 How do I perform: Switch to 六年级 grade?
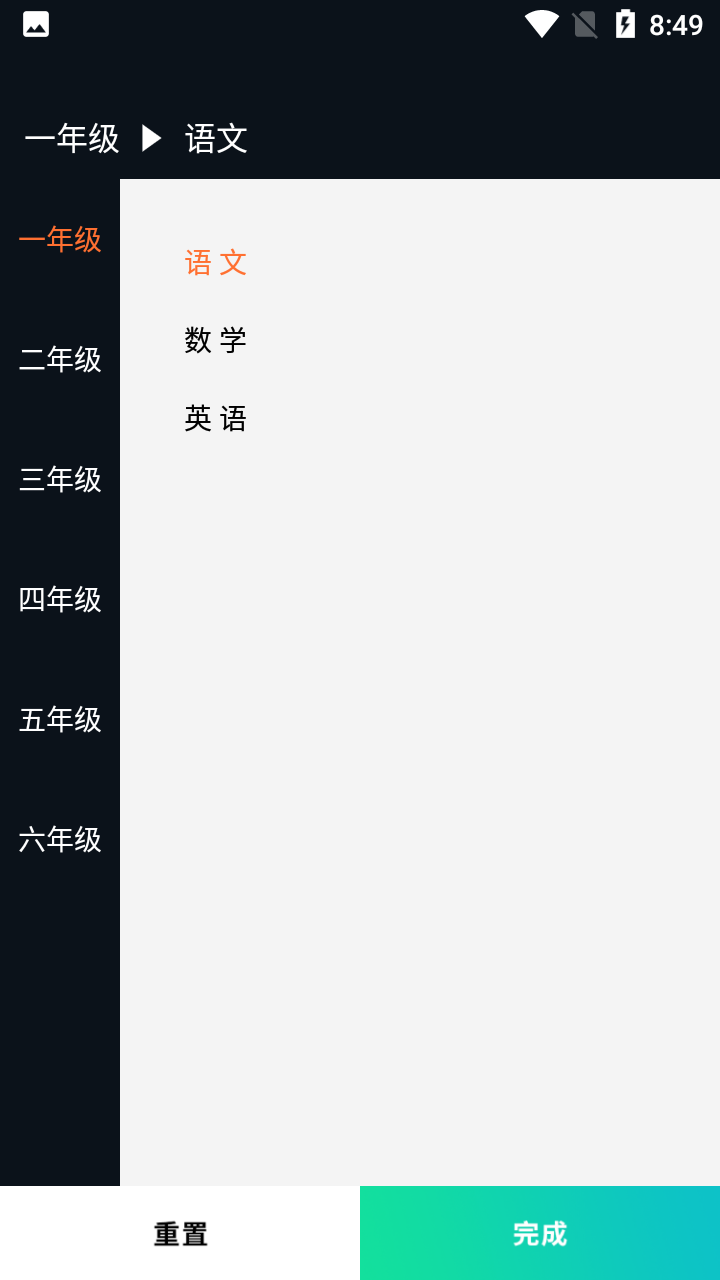(x=60, y=840)
